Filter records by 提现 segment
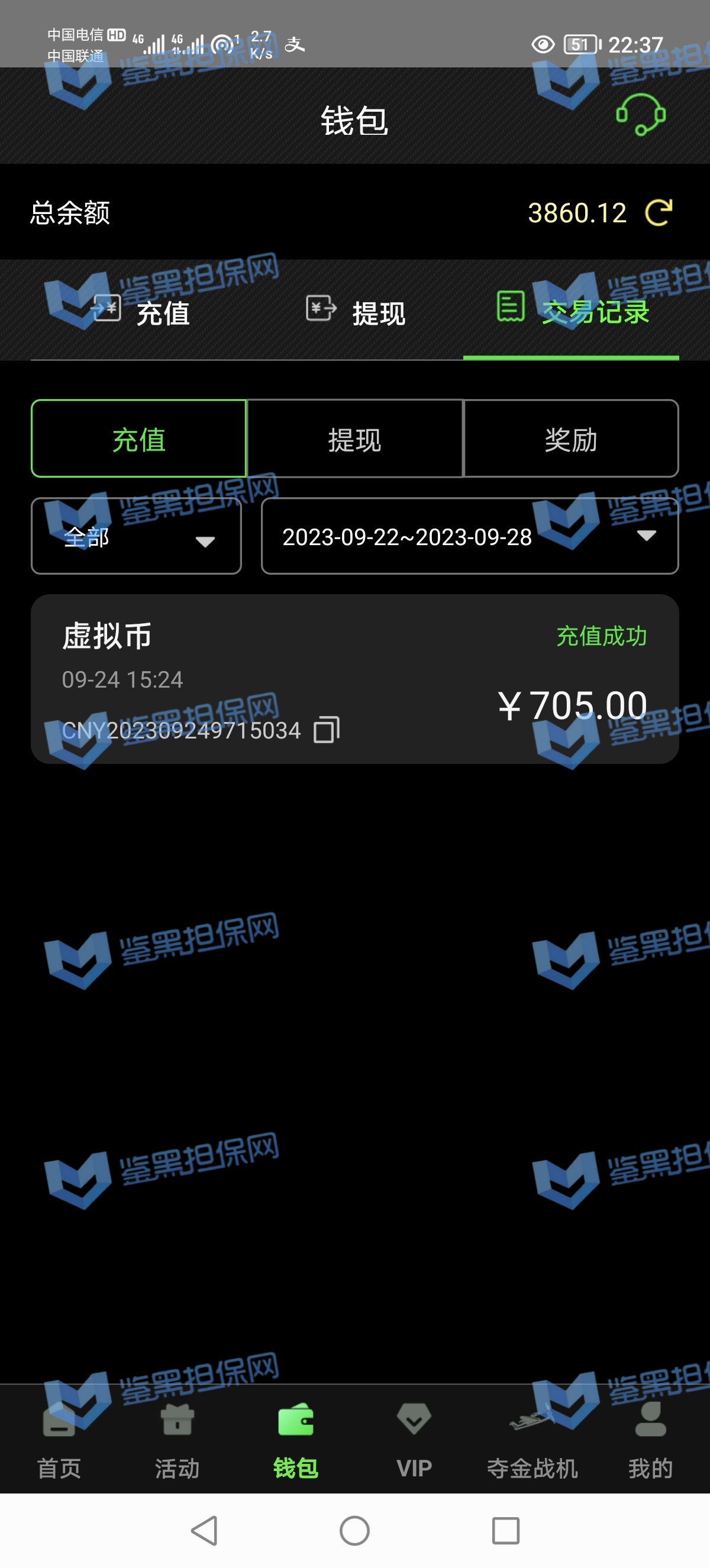Viewport: 710px width, 1568px height. pos(355,439)
